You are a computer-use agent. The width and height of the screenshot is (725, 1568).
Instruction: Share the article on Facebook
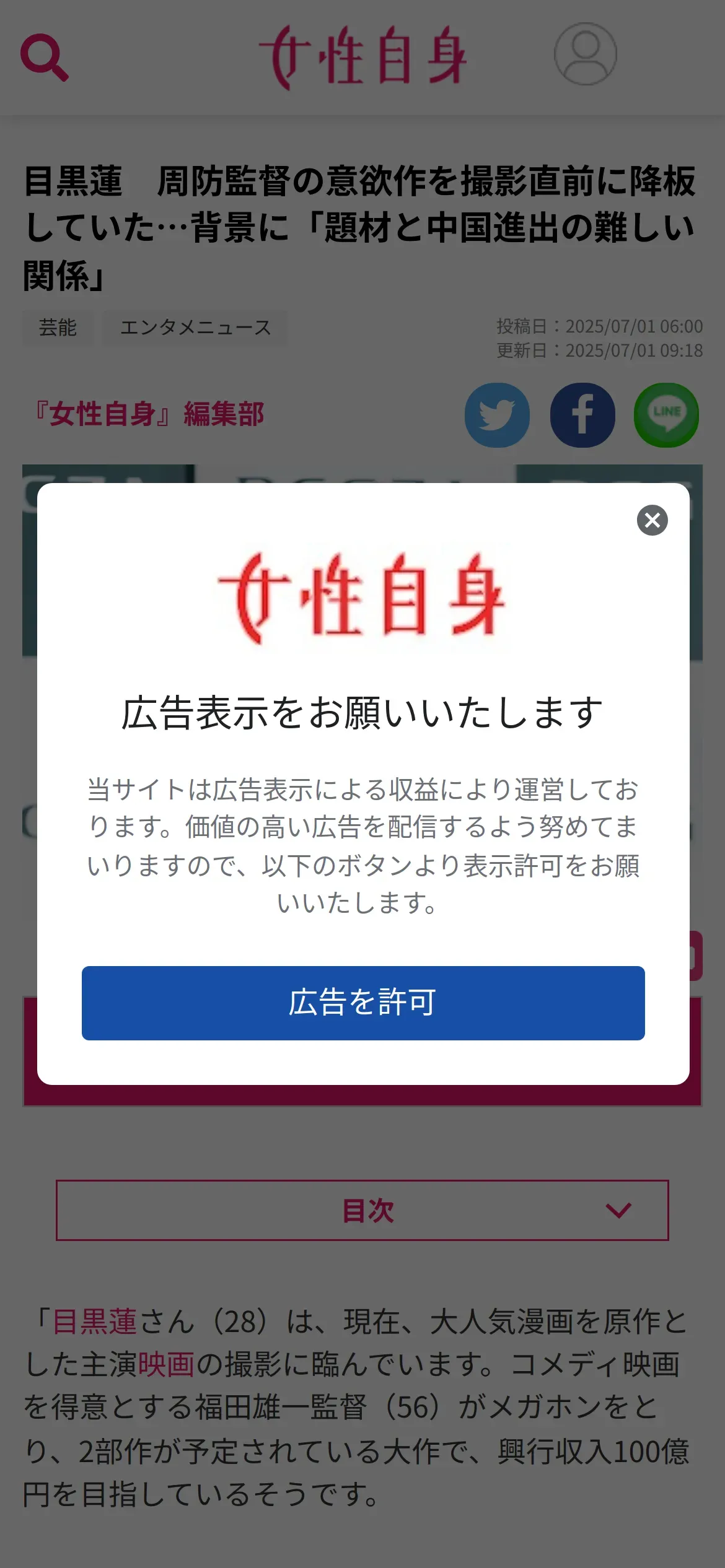pos(582,415)
